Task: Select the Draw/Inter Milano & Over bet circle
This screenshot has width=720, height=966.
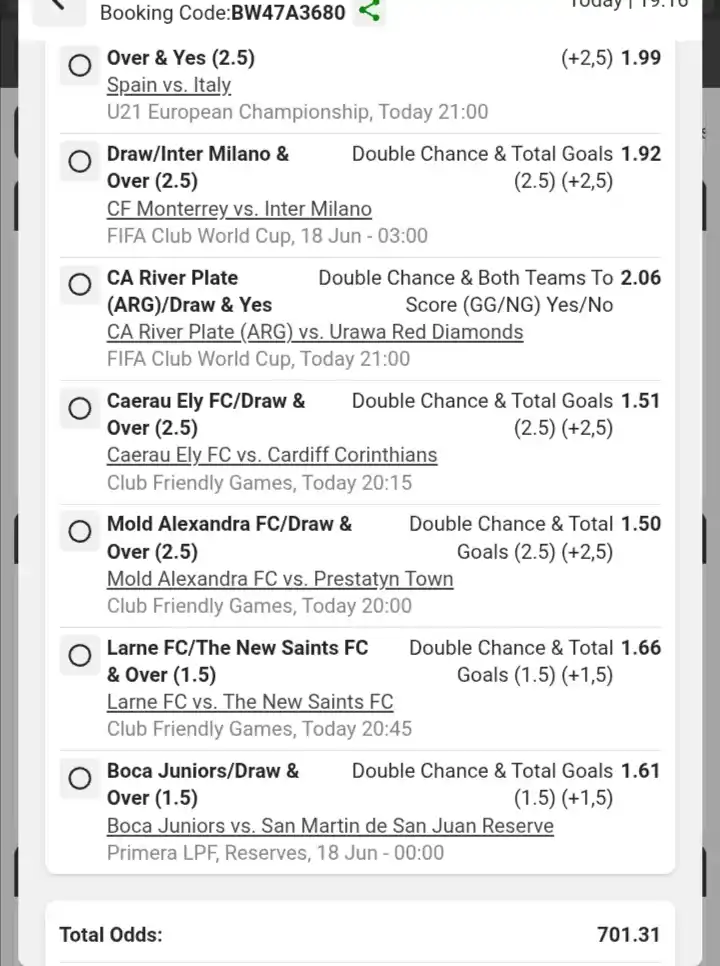Action: click(x=80, y=161)
